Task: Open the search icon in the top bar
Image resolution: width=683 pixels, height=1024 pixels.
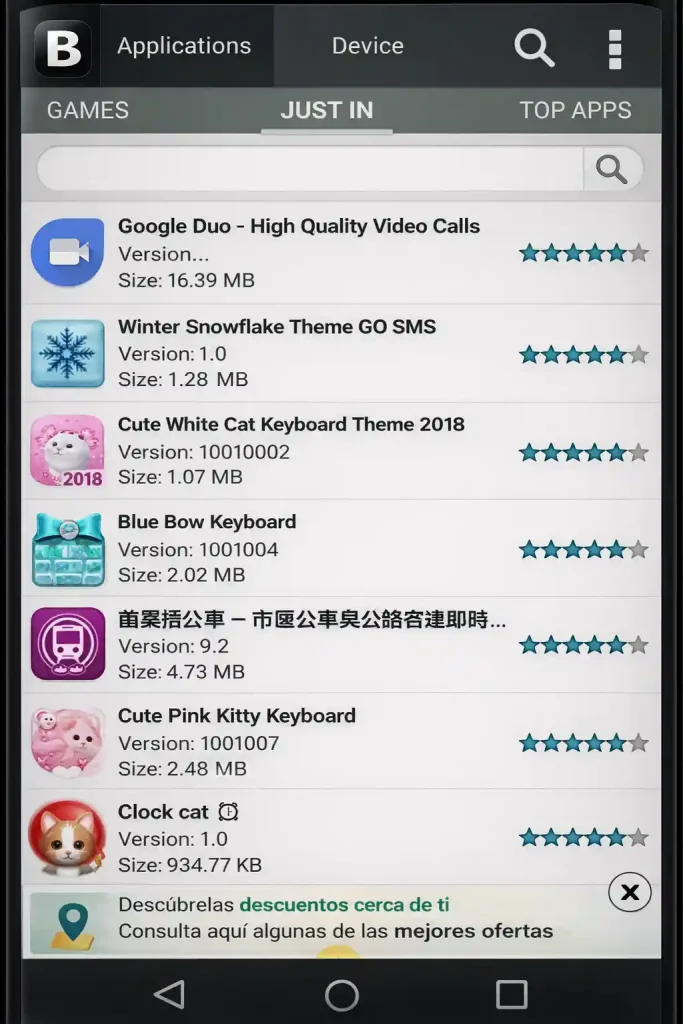Action: tap(534, 46)
